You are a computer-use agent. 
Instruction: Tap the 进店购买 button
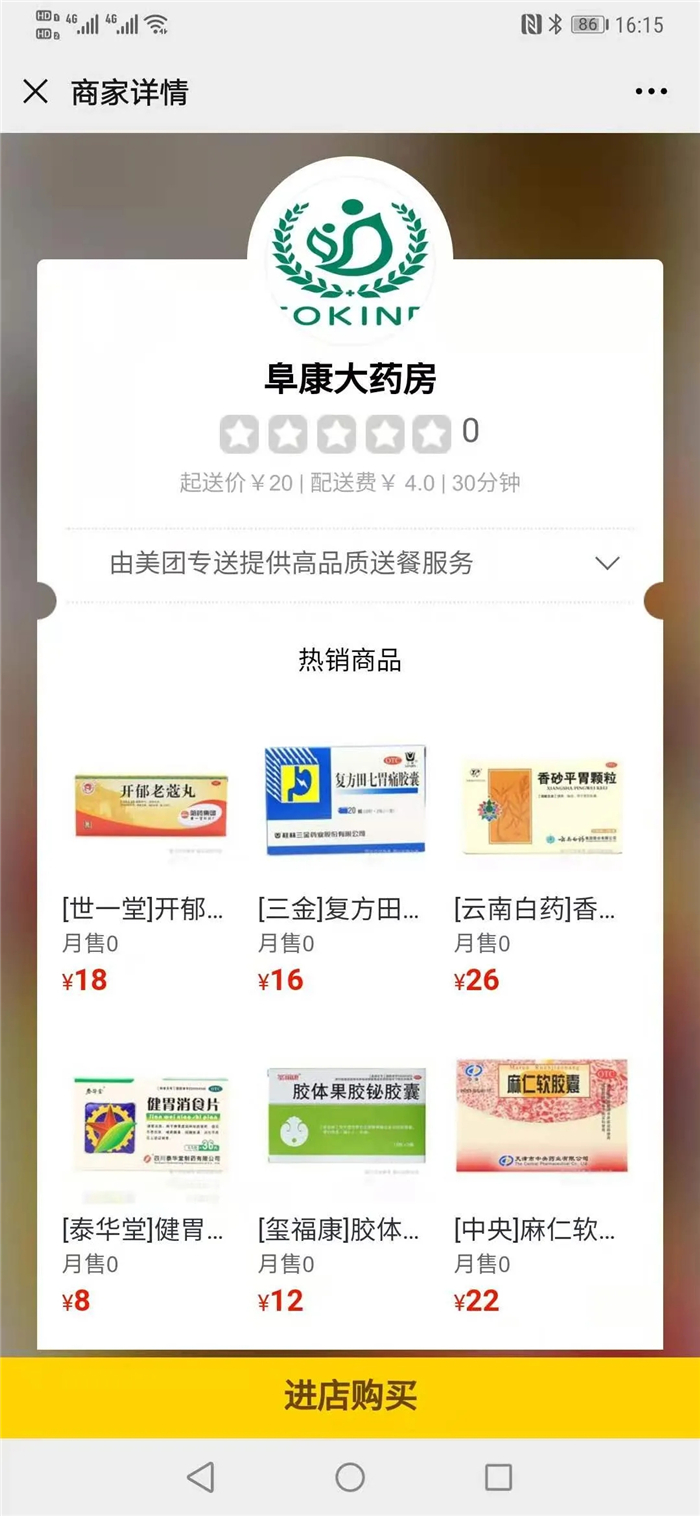click(350, 1396)
